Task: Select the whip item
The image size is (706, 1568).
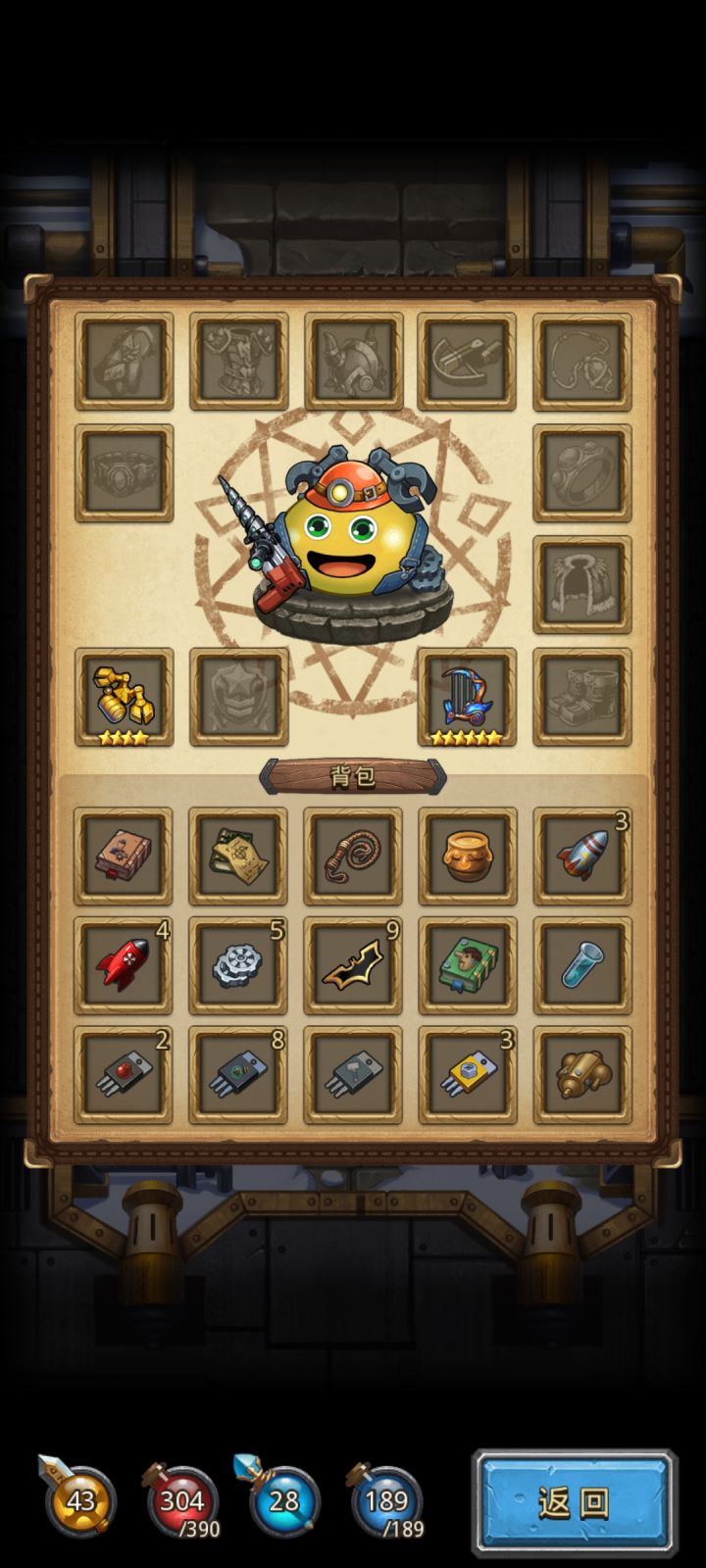Action: pos(353,856)
